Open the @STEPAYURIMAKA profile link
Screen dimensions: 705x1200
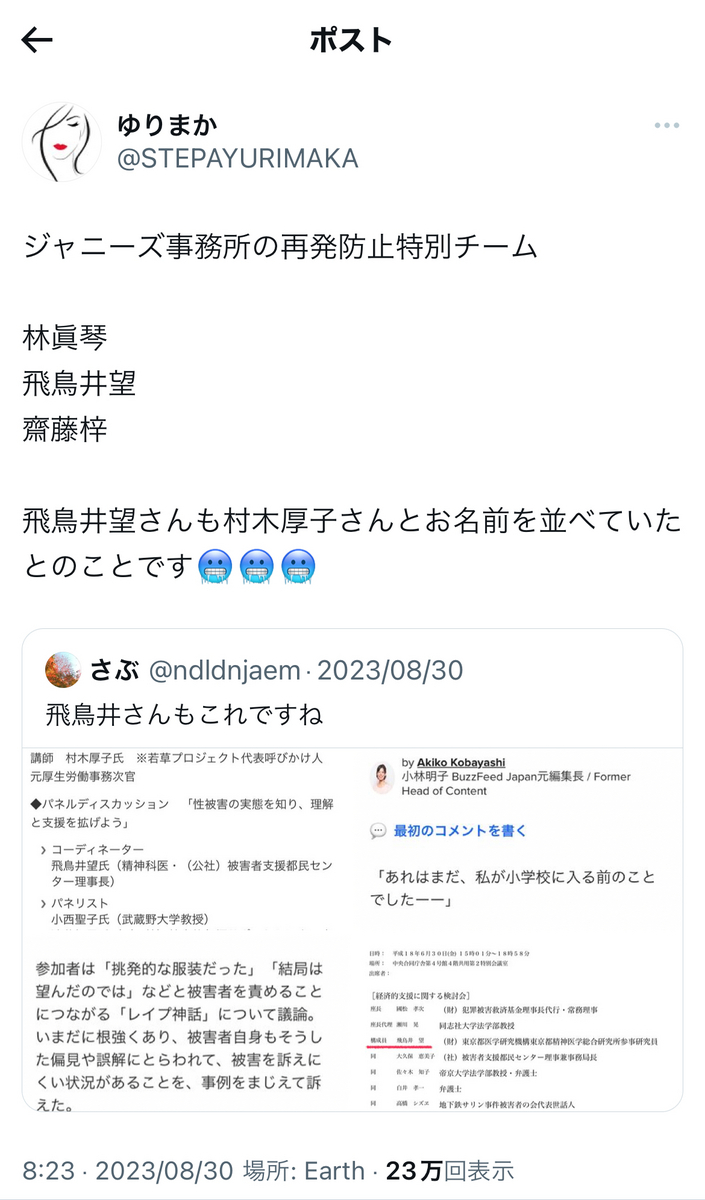[x=237, y=159]
